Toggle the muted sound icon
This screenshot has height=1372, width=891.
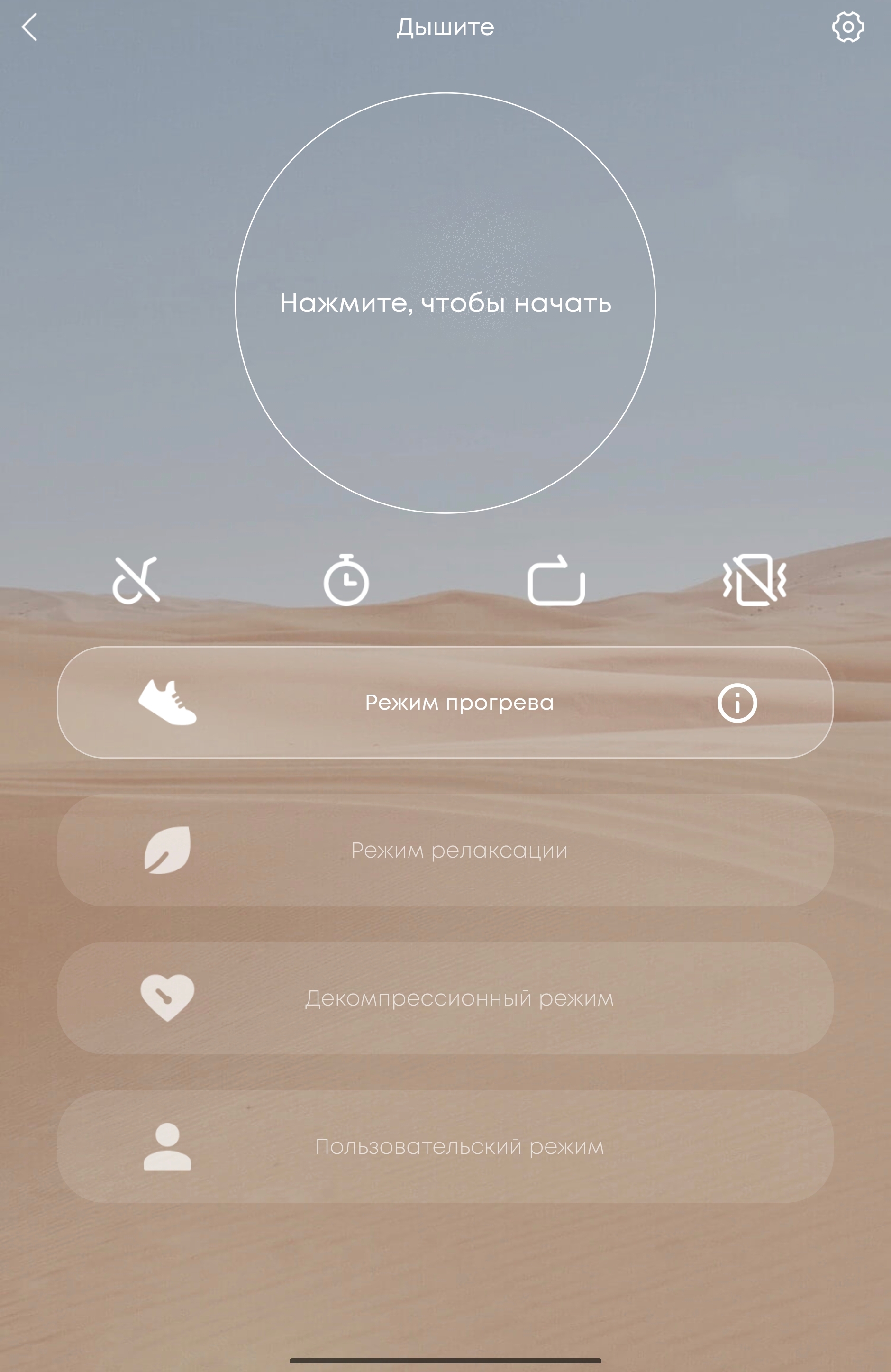[136, 580]
